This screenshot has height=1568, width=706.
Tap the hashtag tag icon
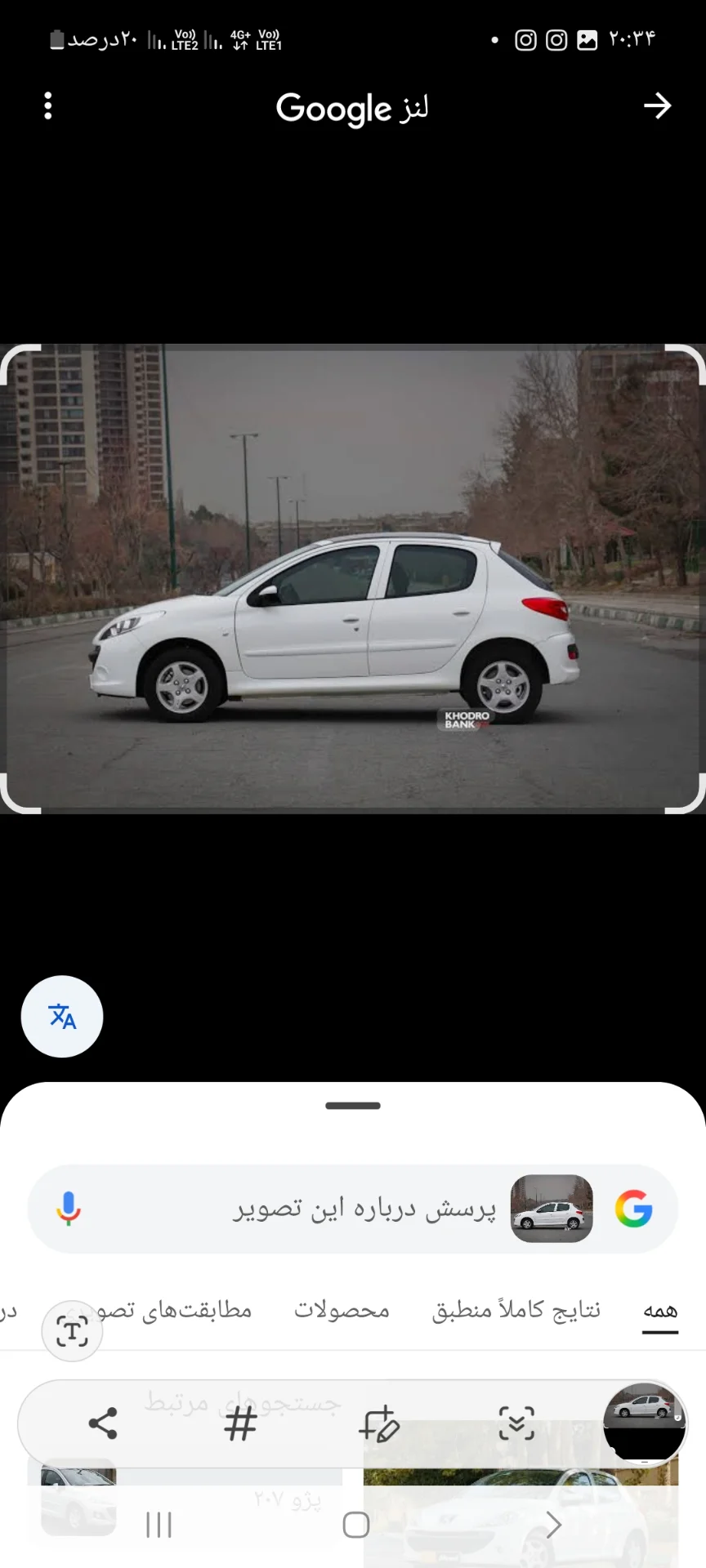[240, 1423]
